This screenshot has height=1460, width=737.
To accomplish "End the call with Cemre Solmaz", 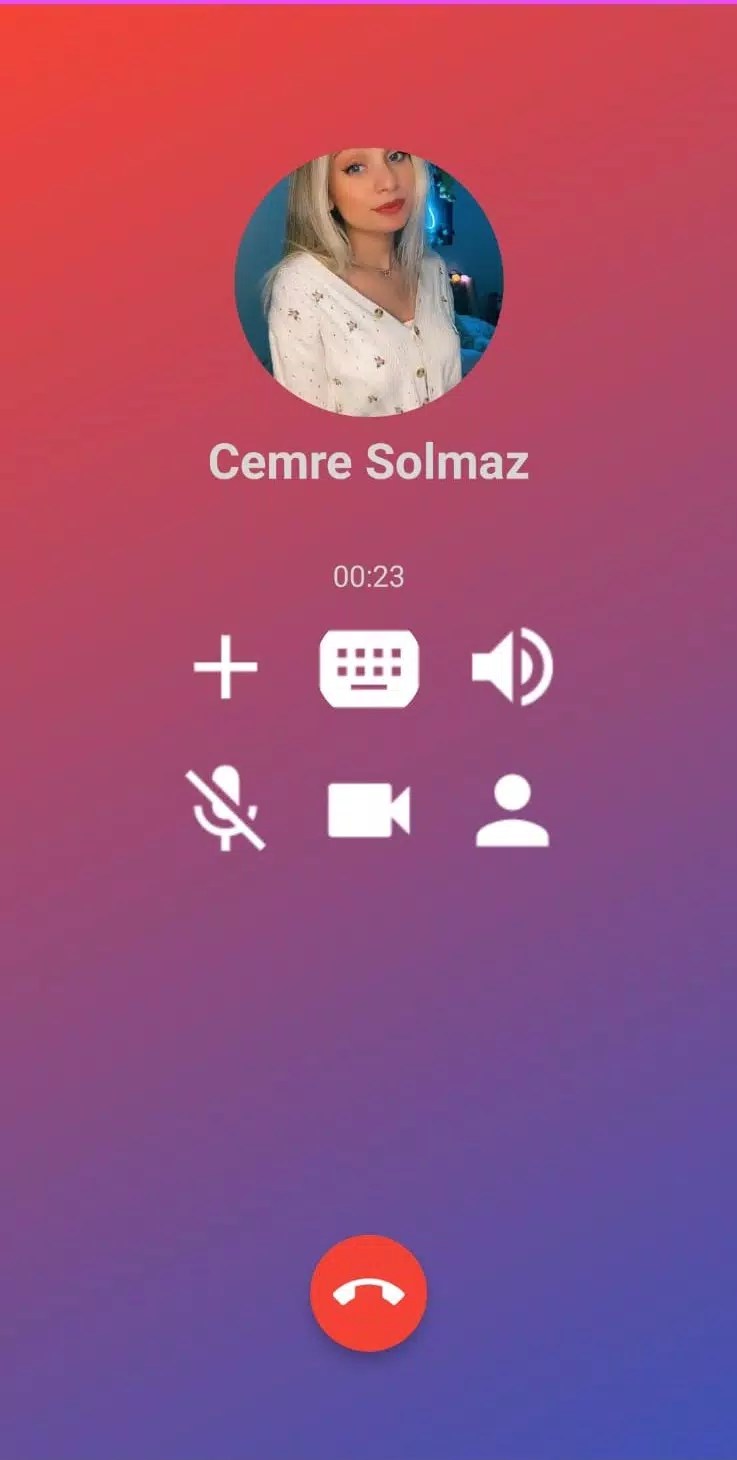I will click(368, 1293).
